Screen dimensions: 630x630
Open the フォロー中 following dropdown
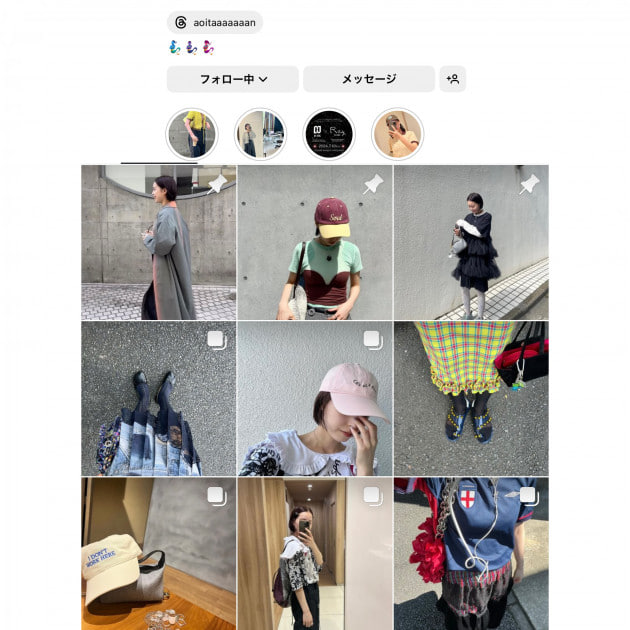232,79
